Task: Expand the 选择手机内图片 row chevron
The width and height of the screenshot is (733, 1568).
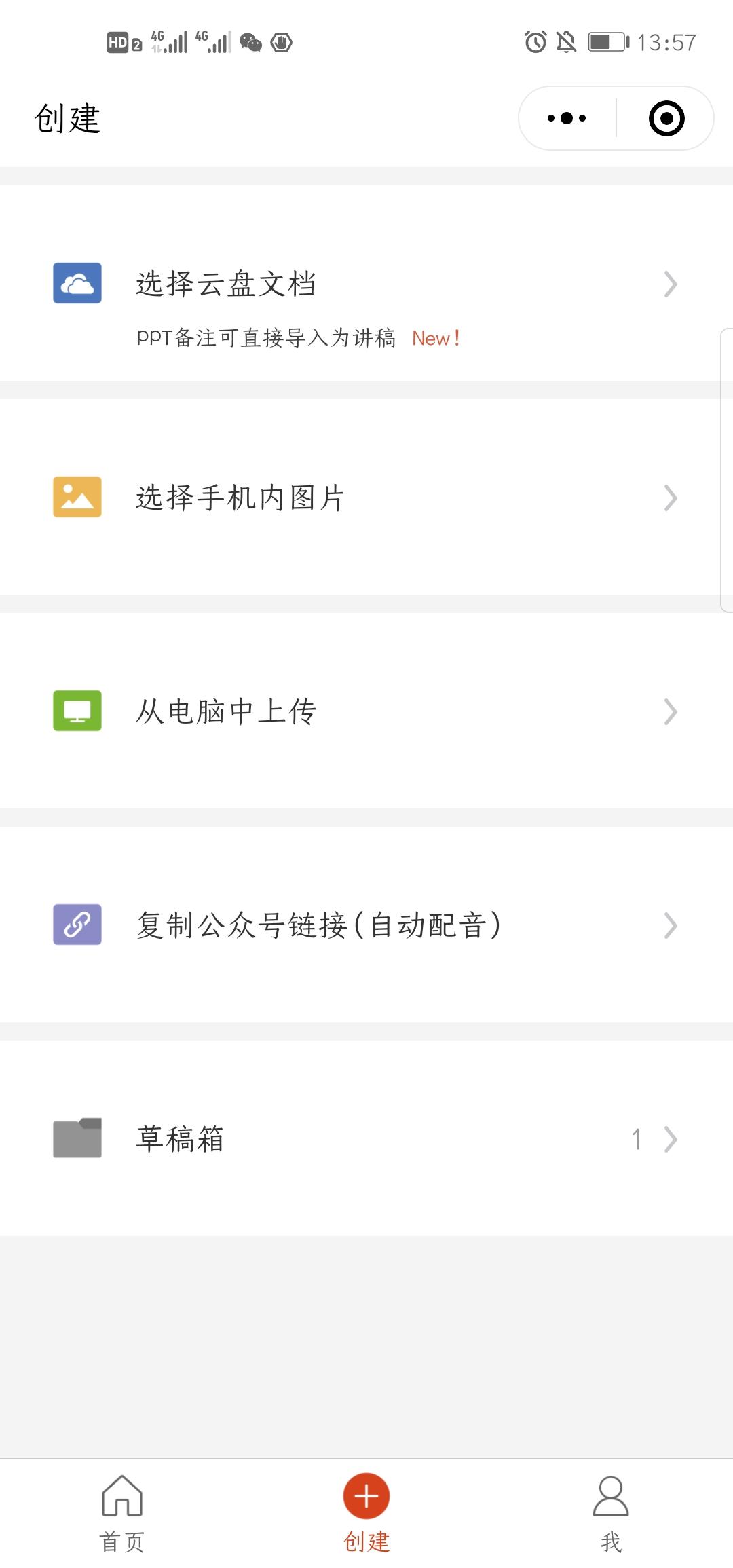Action: pyautogui.click(x=671, y=498)
